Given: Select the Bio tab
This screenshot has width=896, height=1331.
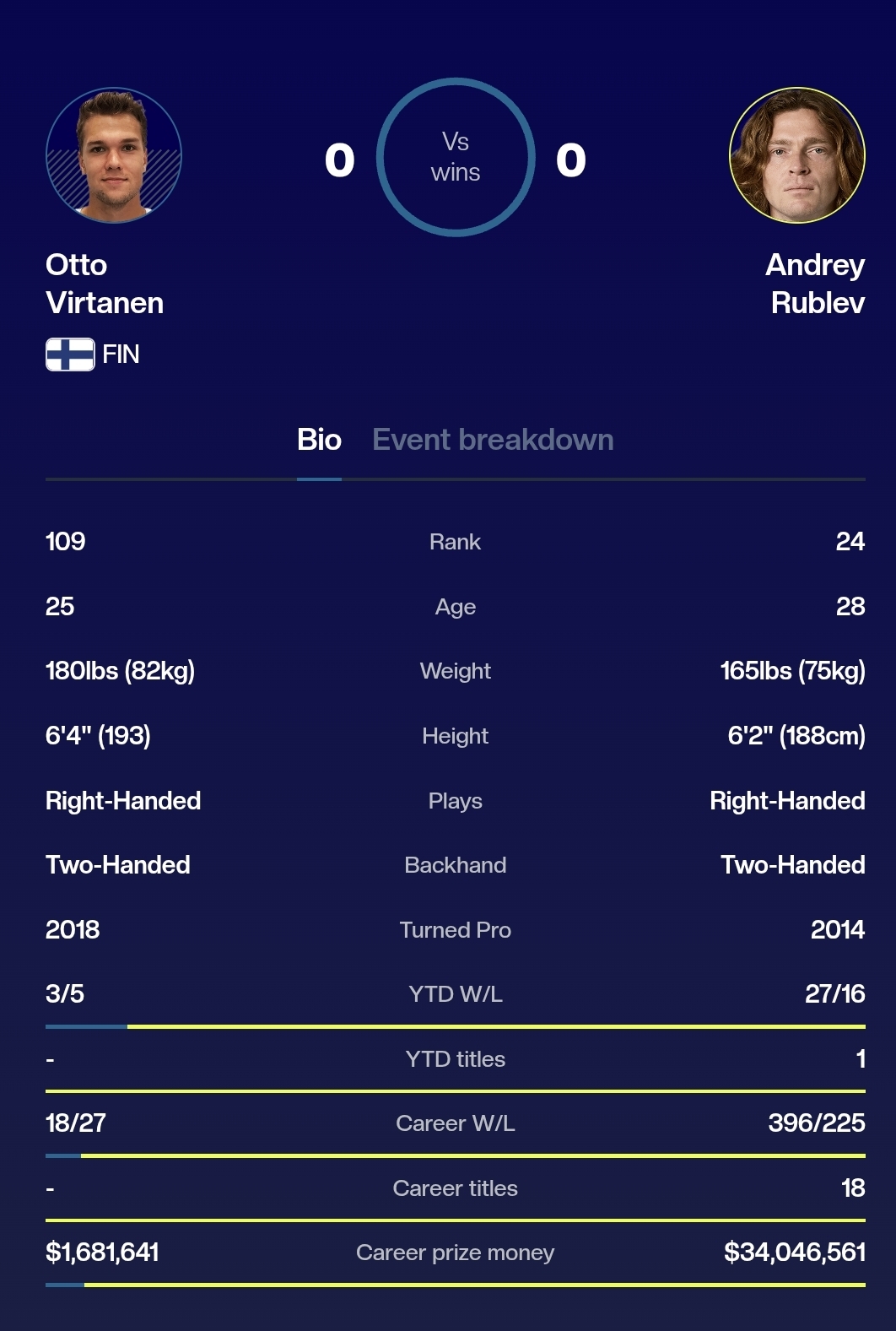Looking at the screenshot, I should click(x=319, y=440).
